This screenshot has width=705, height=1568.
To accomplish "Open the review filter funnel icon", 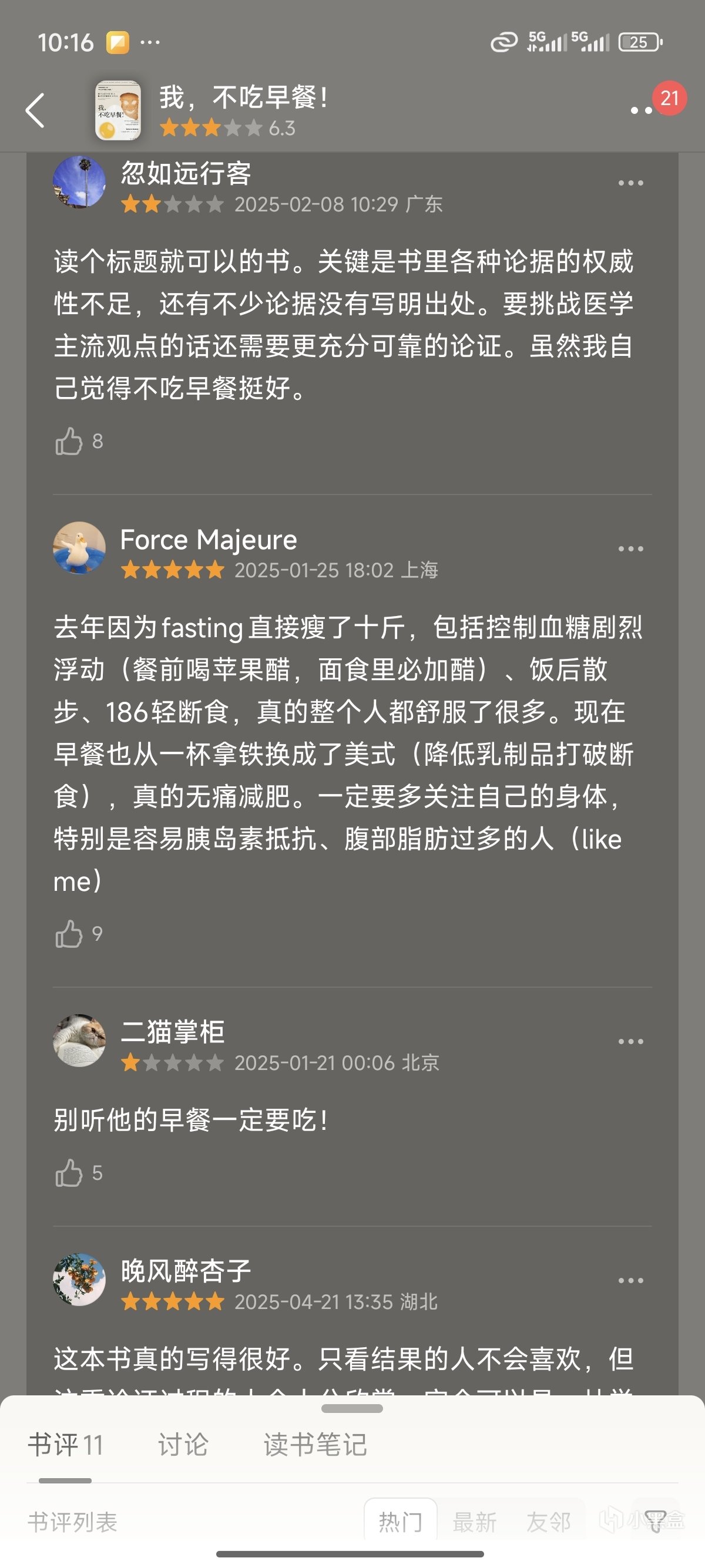I will tap(655, 1521).
